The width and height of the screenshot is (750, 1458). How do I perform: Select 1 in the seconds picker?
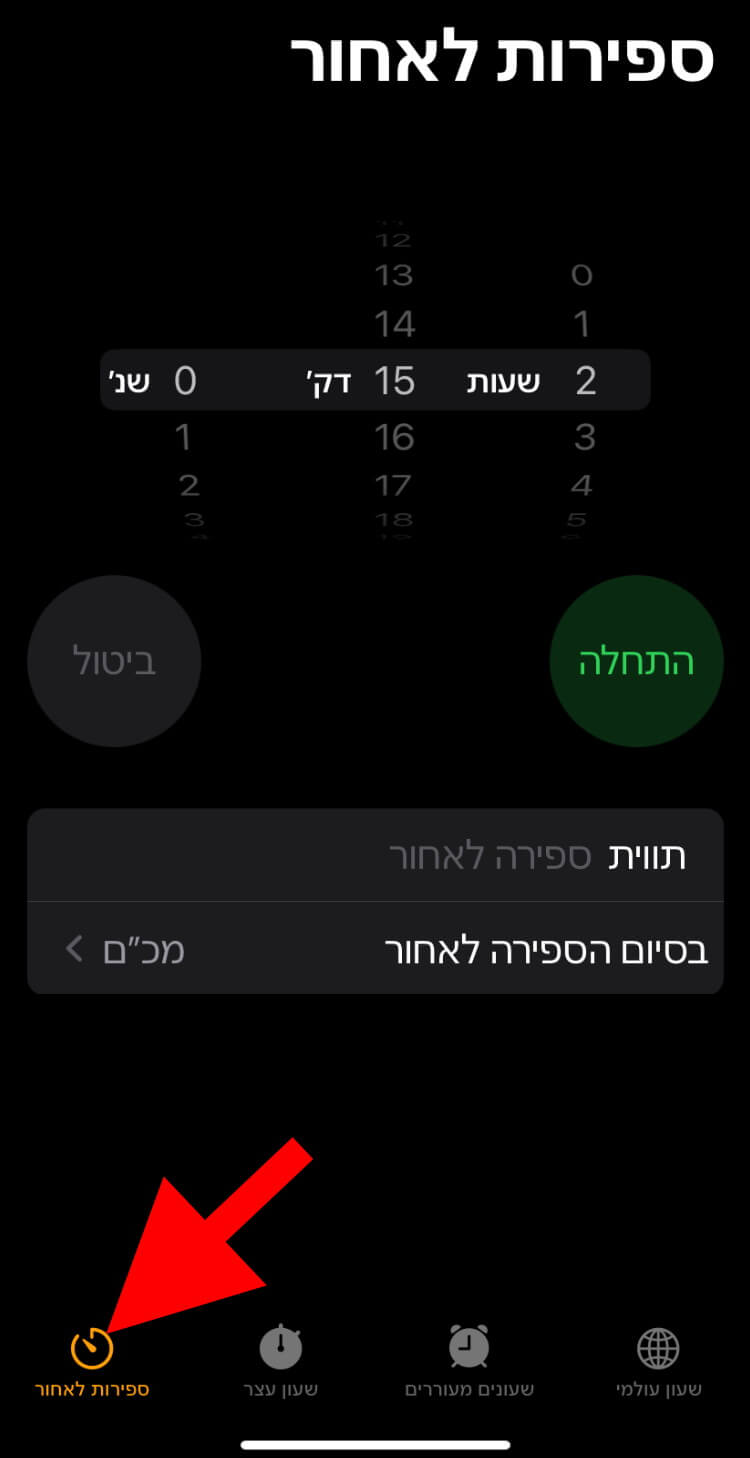(183, 437)
